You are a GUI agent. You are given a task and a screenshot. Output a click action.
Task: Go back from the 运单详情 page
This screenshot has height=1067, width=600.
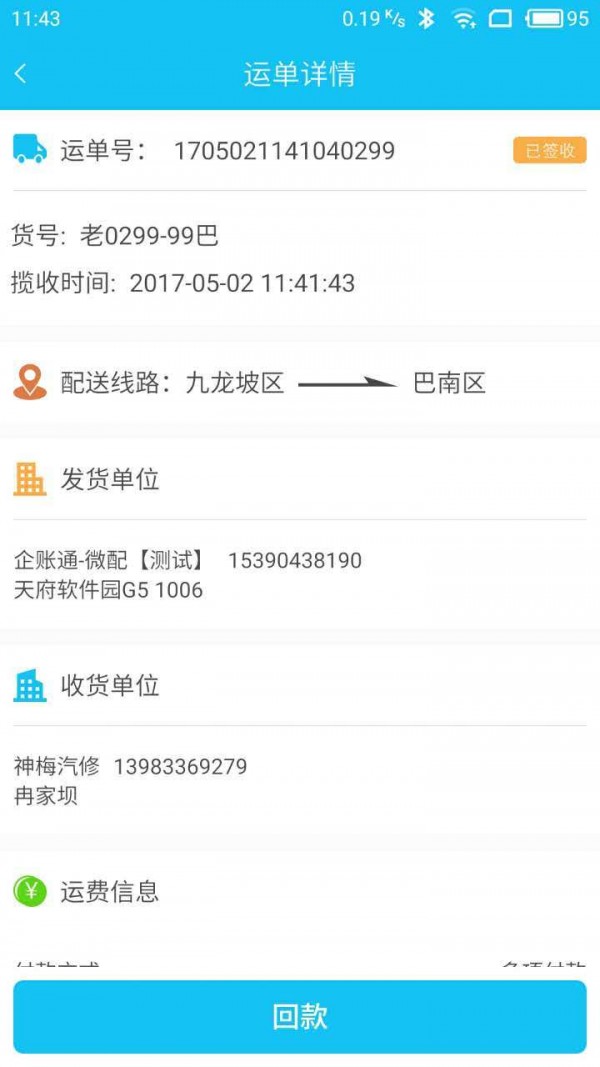[20, 73]
